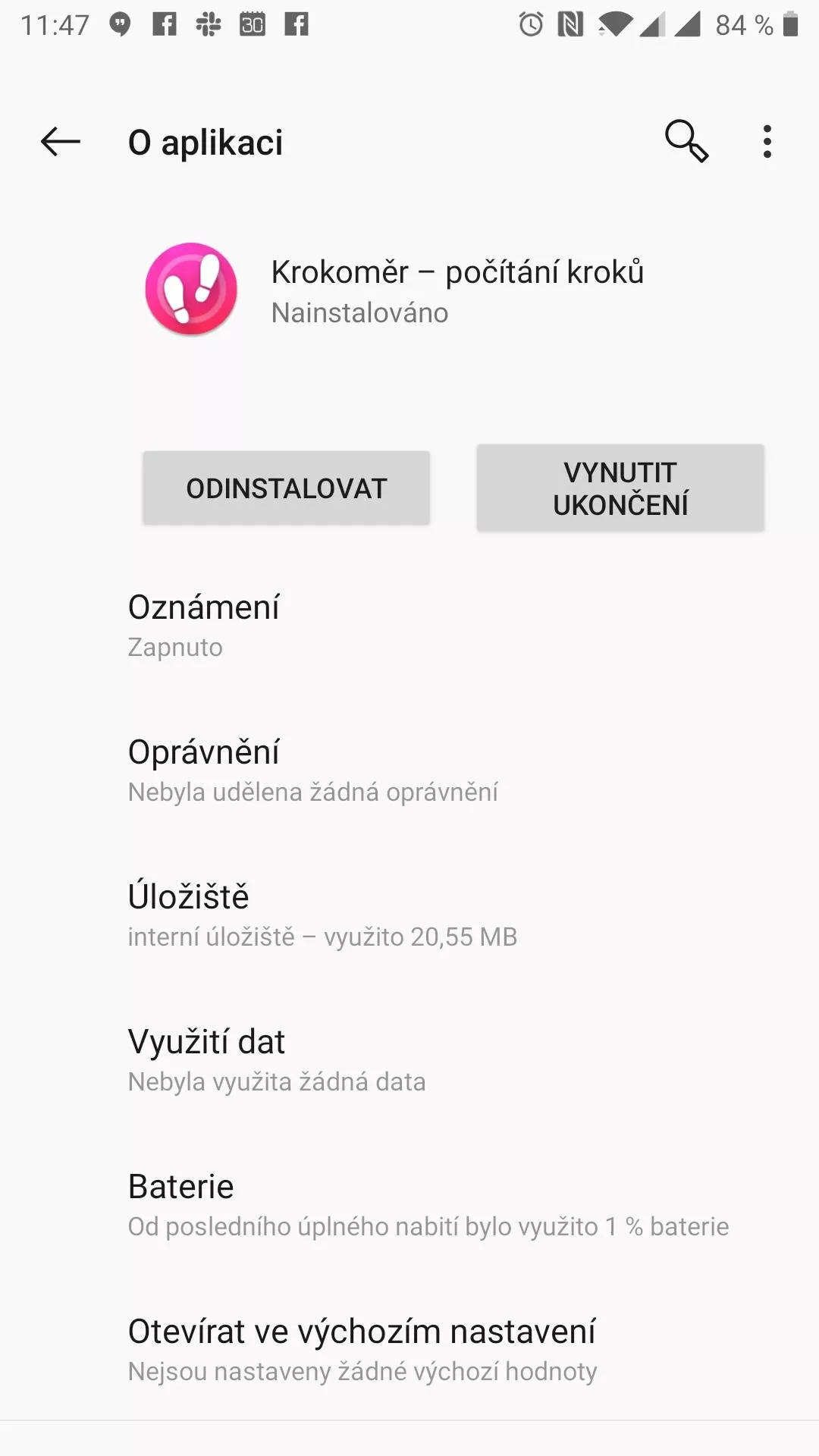
Task: Tap the Odinstalovat button
Action: (287, 488)
